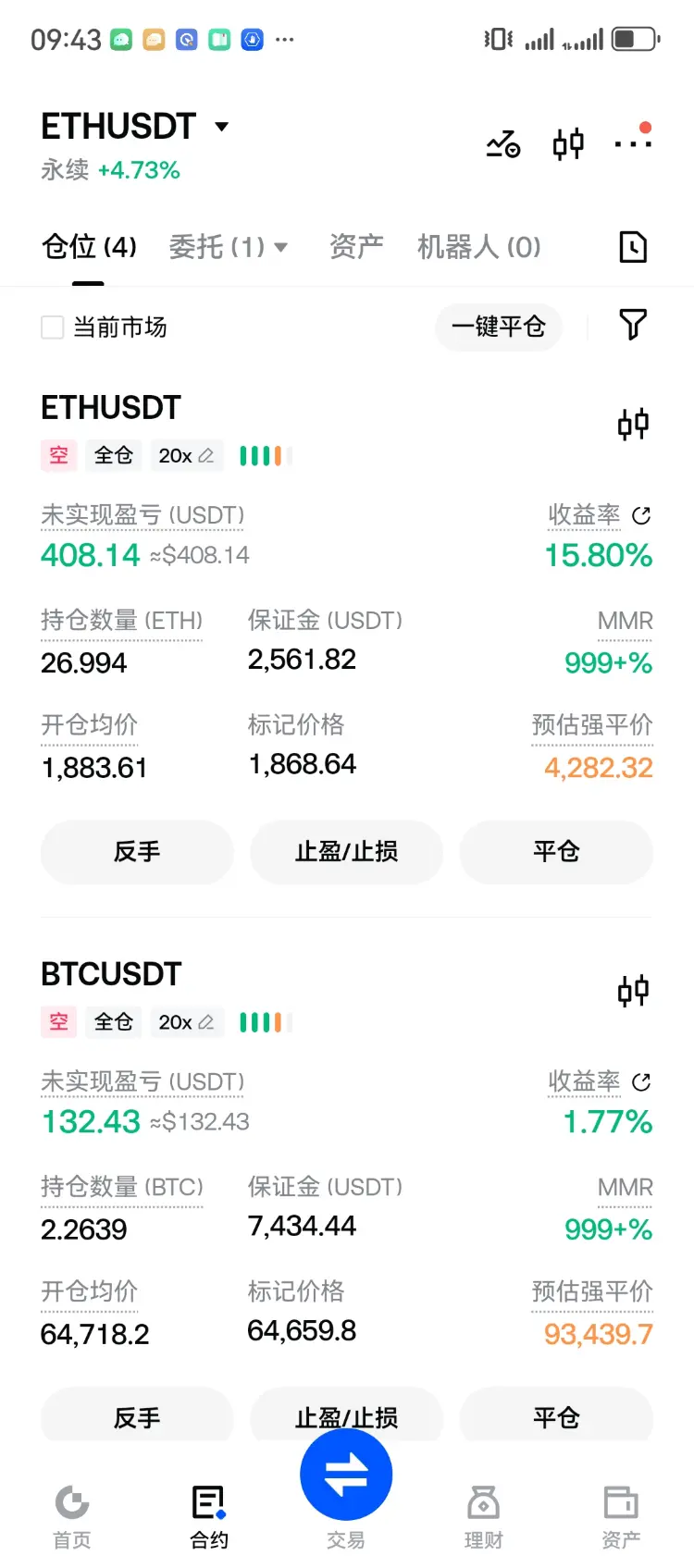Open the chart icon for BTCUSDT position
The height and width of the screenshot is (1568, 694).
(x=633, y=991)
